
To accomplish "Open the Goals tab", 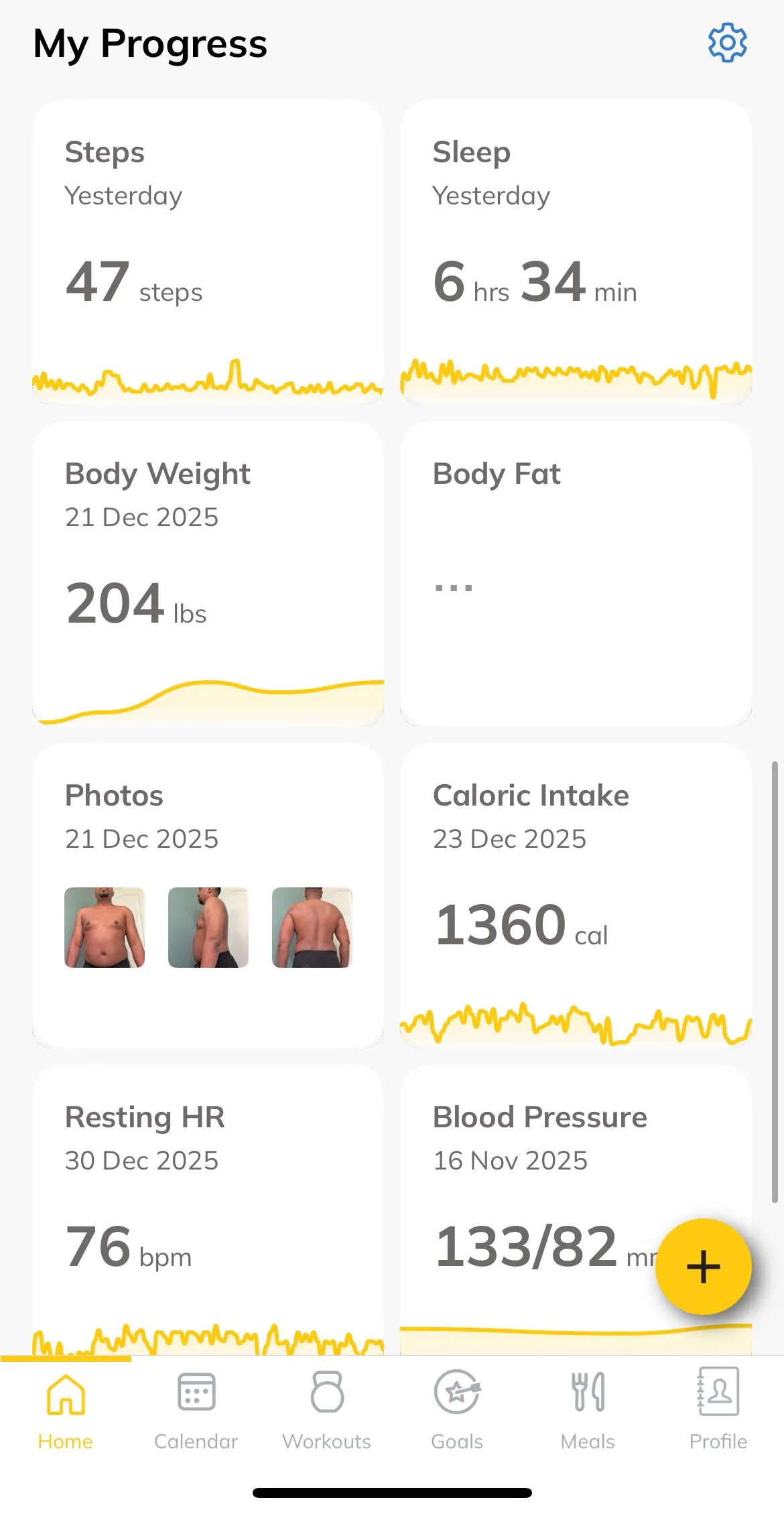I will pyautogui.click(x=457, y=1409).
